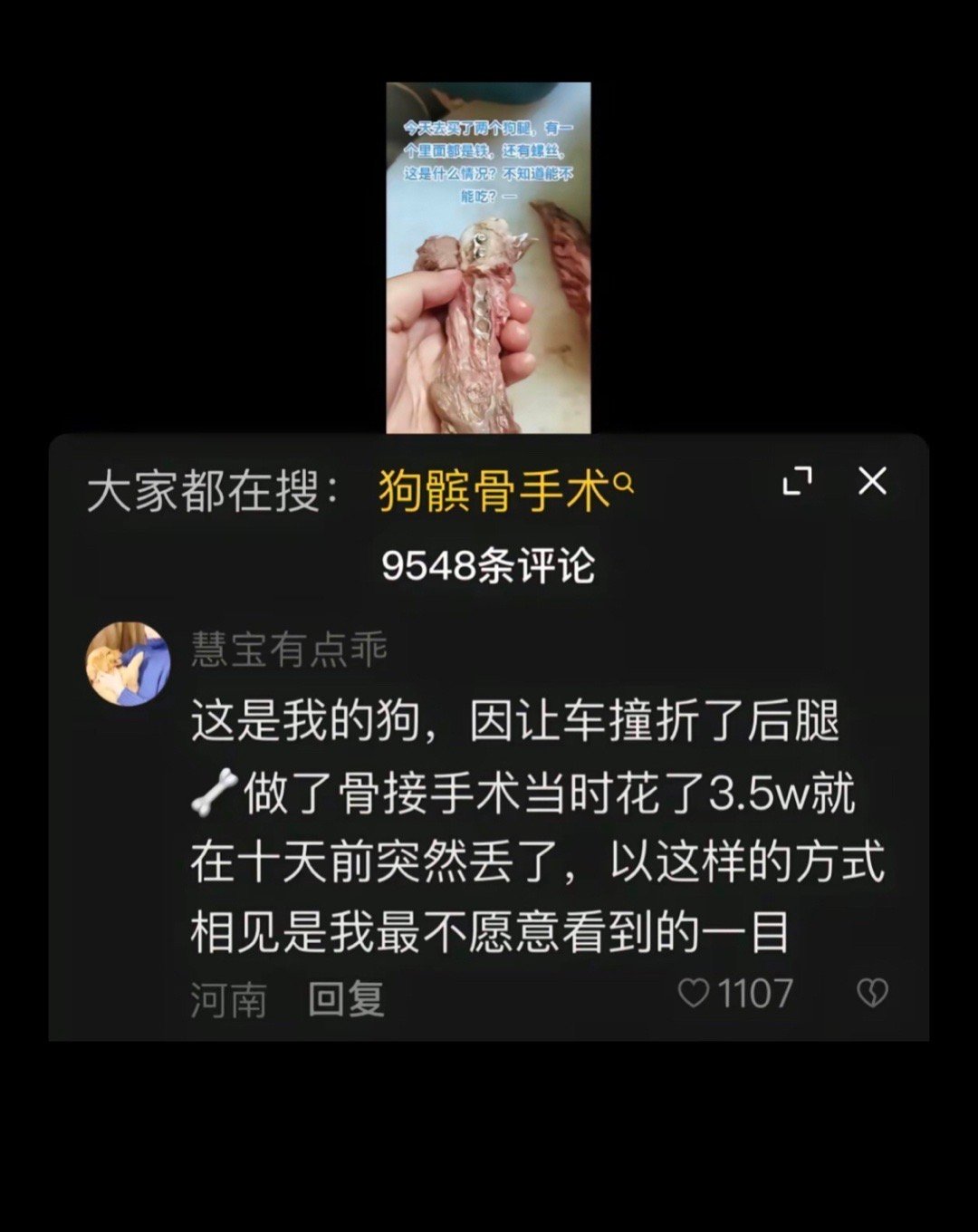
Task: Expand comments panel to full screen
Action: (x=797, y=481)
